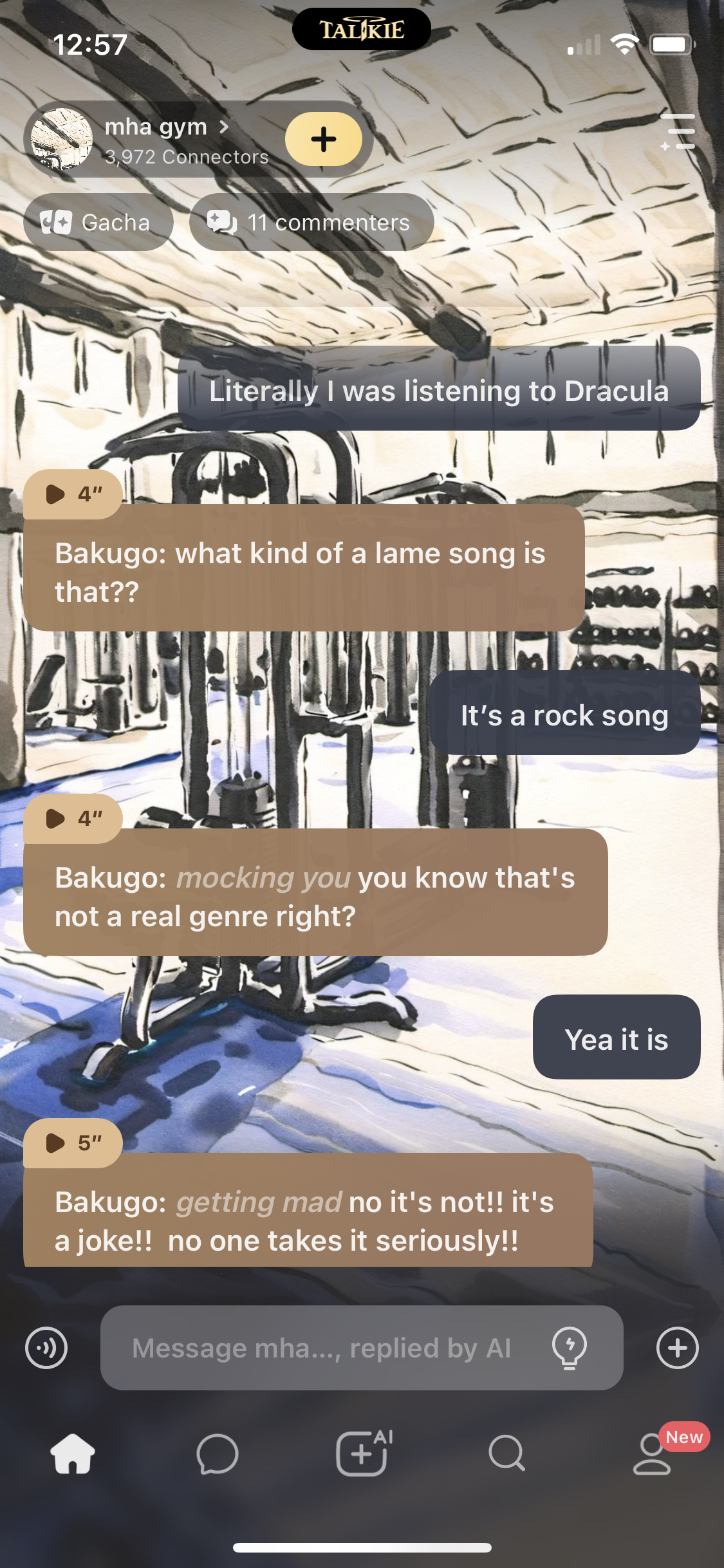
Task: Tap the yellow plus connect button
Action: pos(323,139)
